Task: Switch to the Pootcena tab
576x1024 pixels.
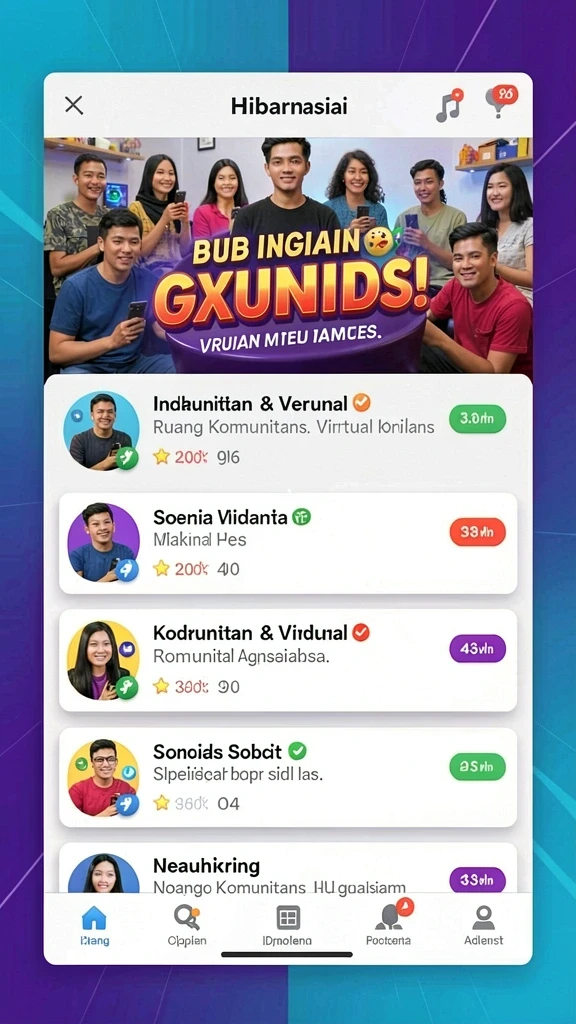Action: coord(390,925)
